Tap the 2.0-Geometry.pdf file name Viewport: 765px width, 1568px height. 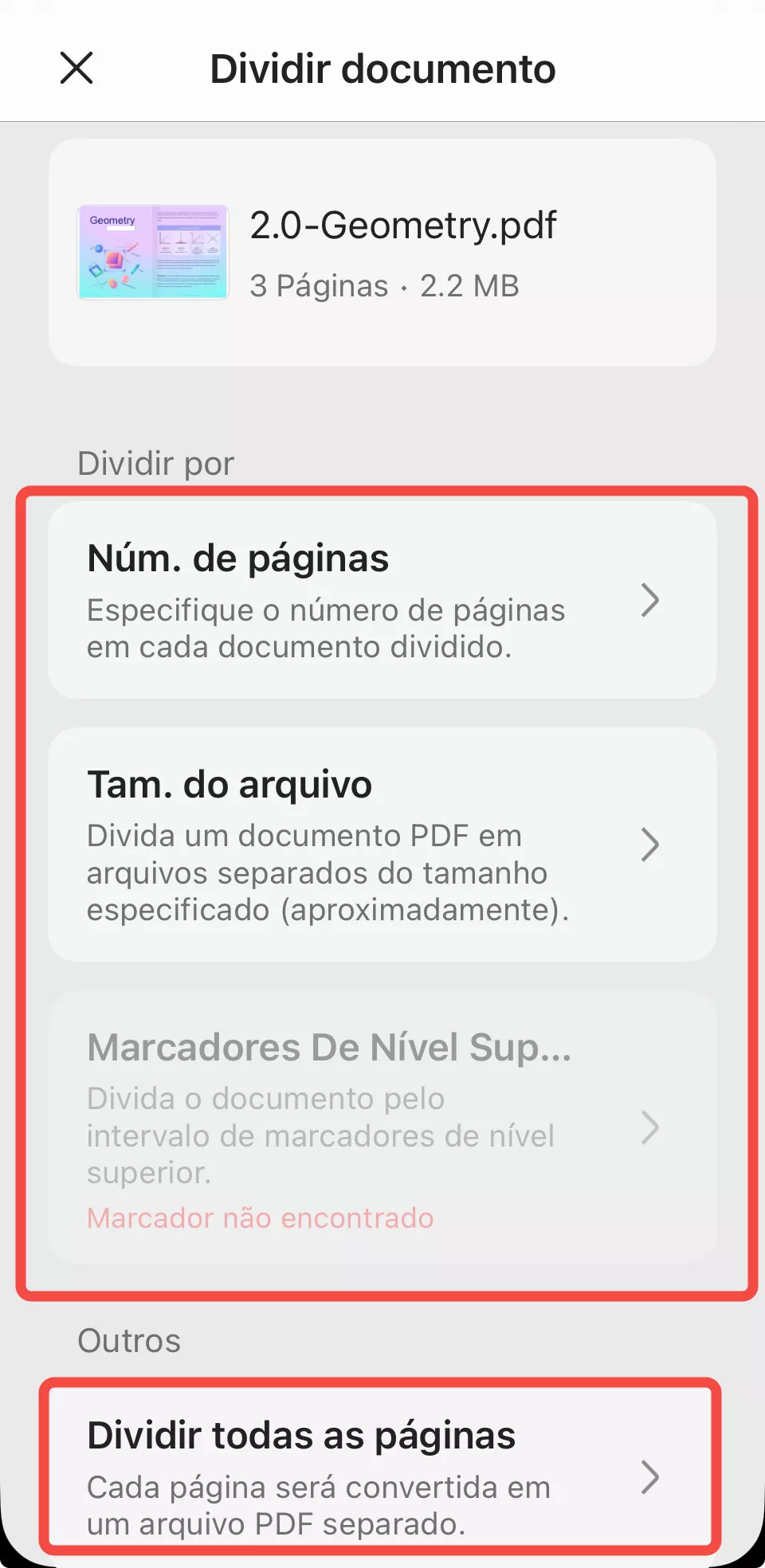tap(402, 225)
